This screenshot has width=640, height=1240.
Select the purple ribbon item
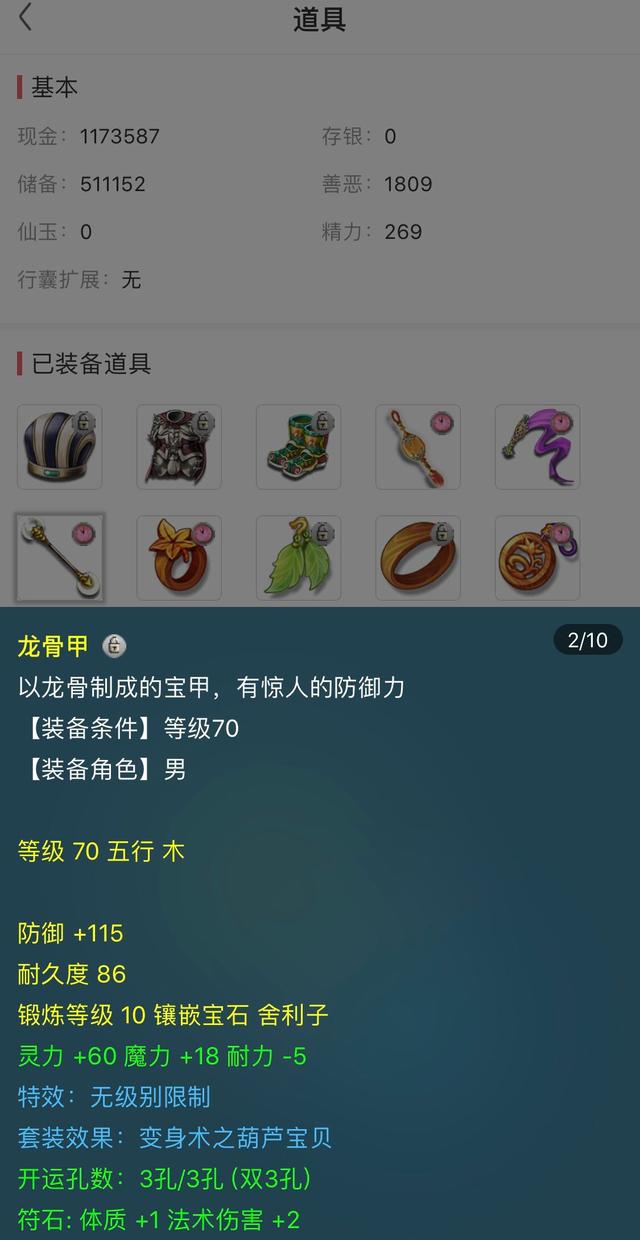tap(537, 447)
